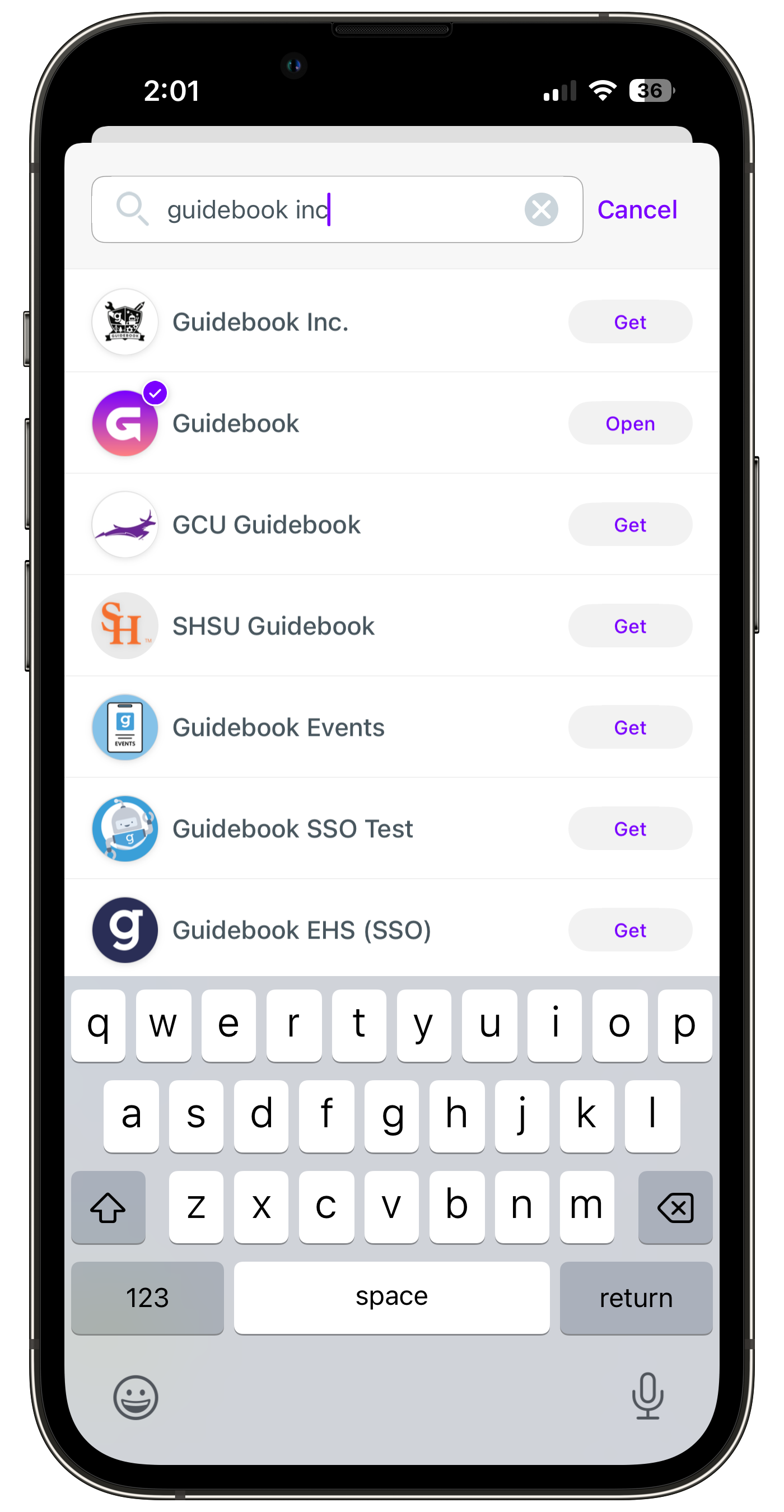The width and height of the screenshot is (784, 1512).
Task: Clear the search text field
Action: tap(541, 209)
